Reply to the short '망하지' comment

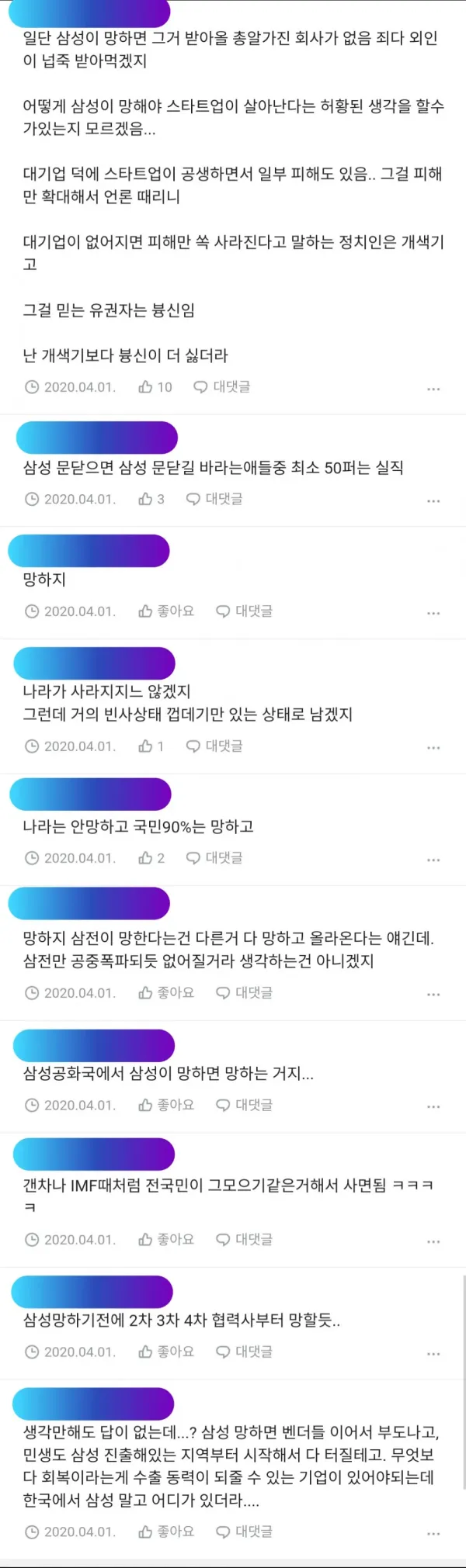[244, 611]
